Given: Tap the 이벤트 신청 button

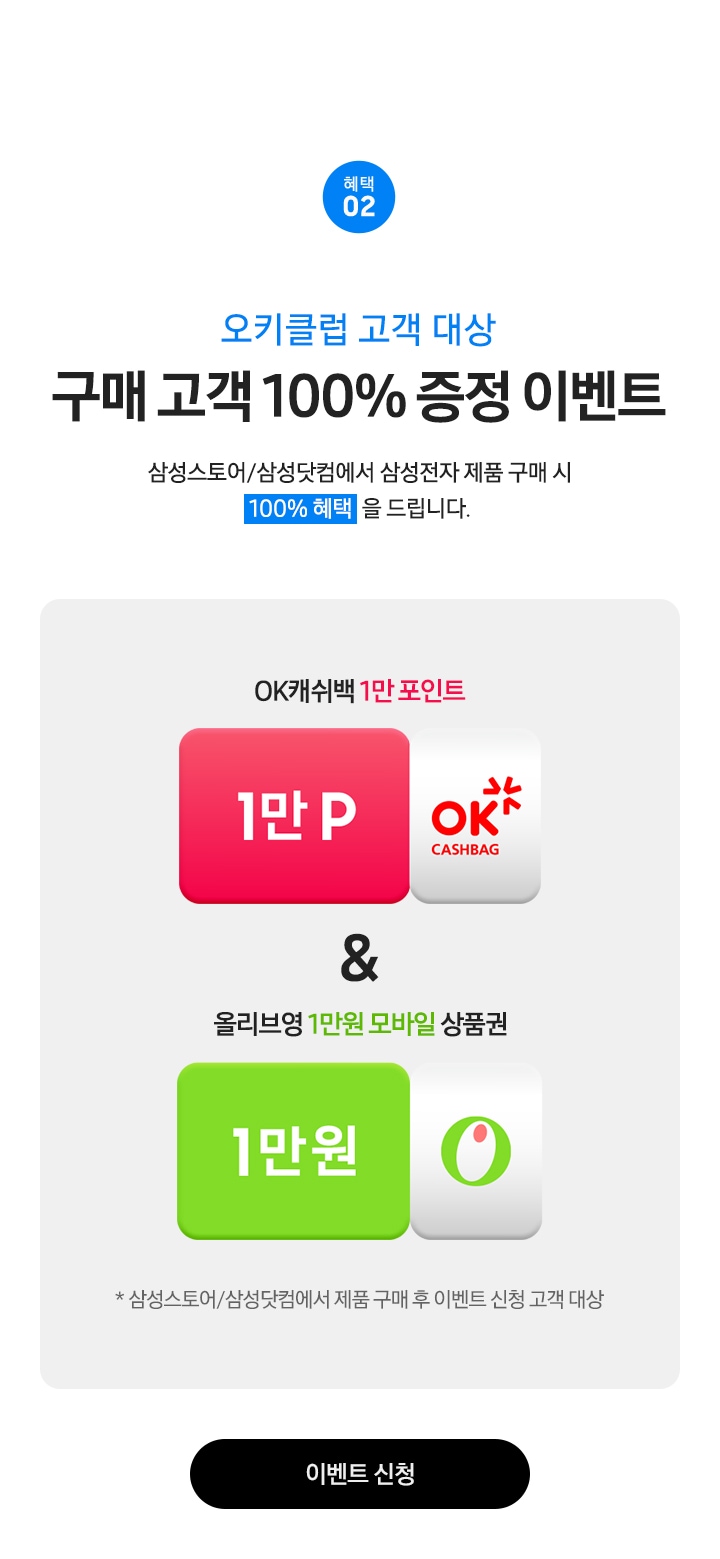Looking at the screenshot, I should coord(360,1473).
